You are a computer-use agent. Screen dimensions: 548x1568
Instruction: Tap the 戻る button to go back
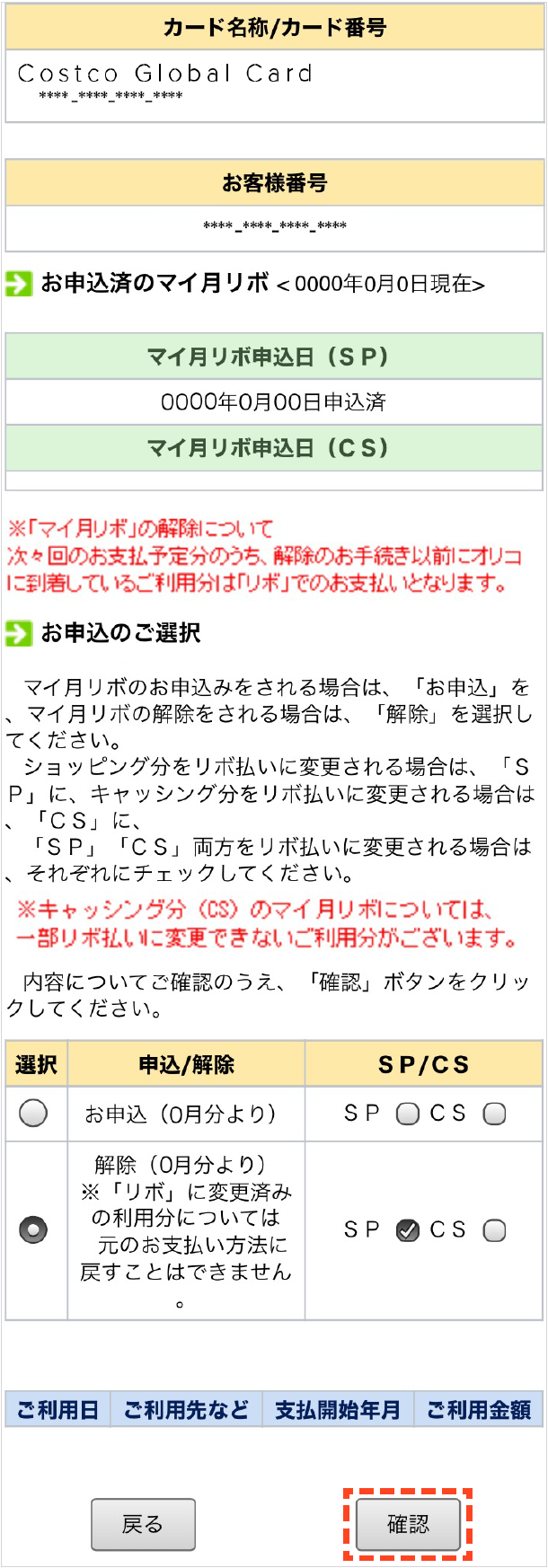pos(143,1524)
